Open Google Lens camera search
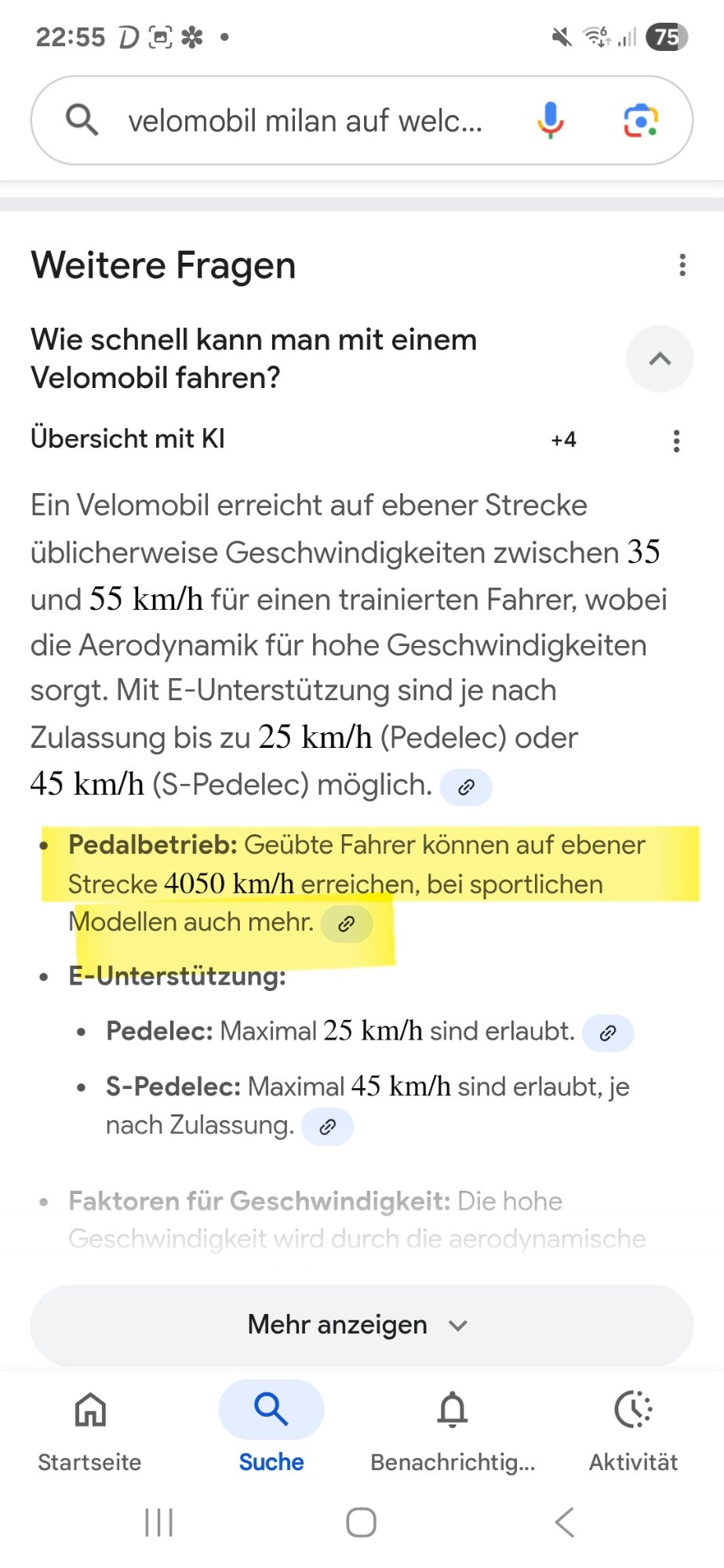The image size is (724, 1568). tap(640, 121)
